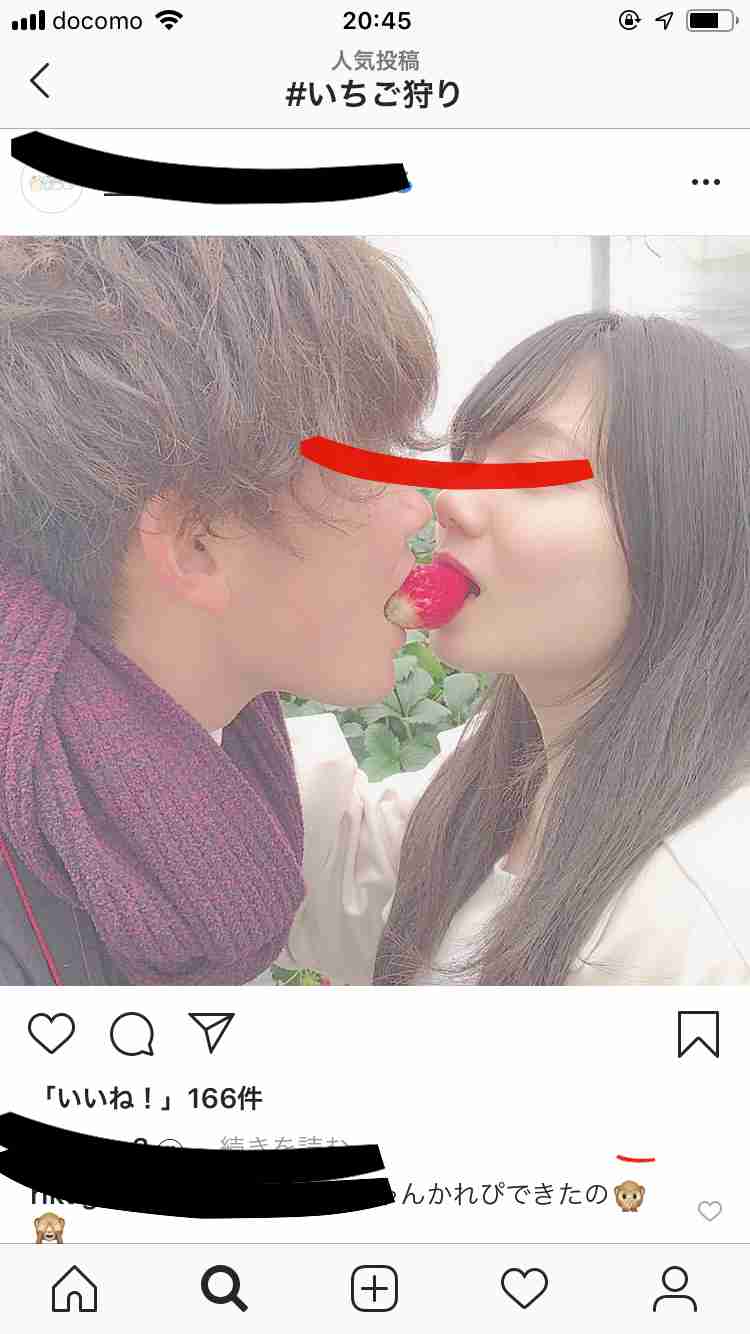
Task: Switch to the Home tab
Action: pyautogui.click(x=75, y=1288)
